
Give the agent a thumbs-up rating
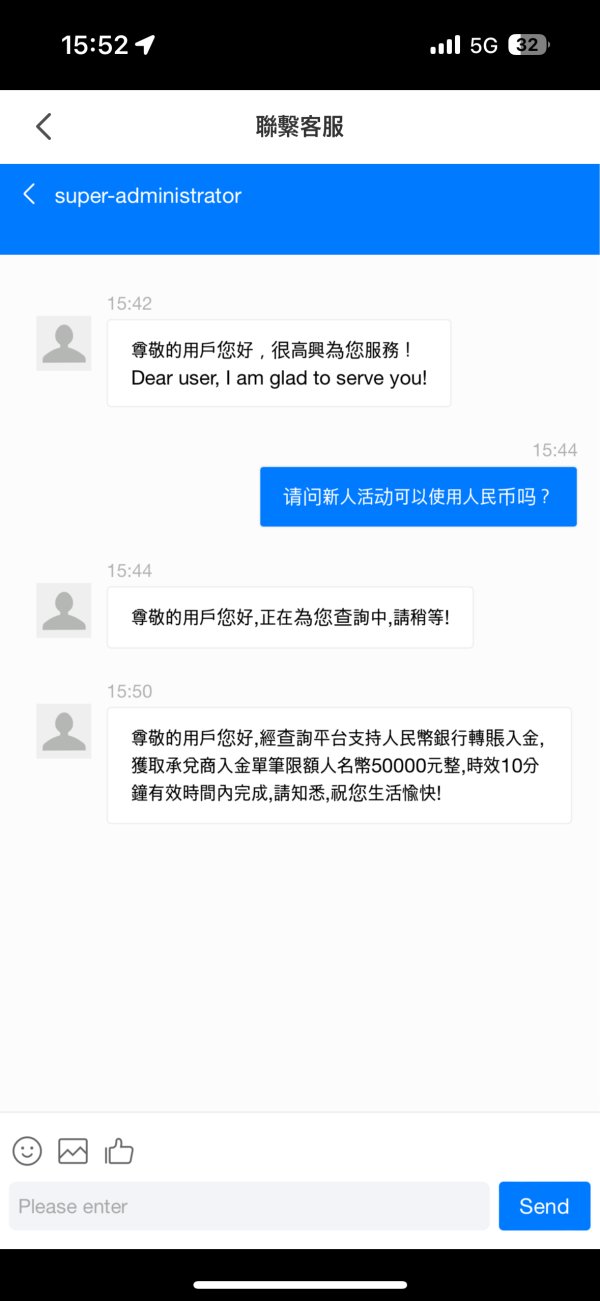119,1151
